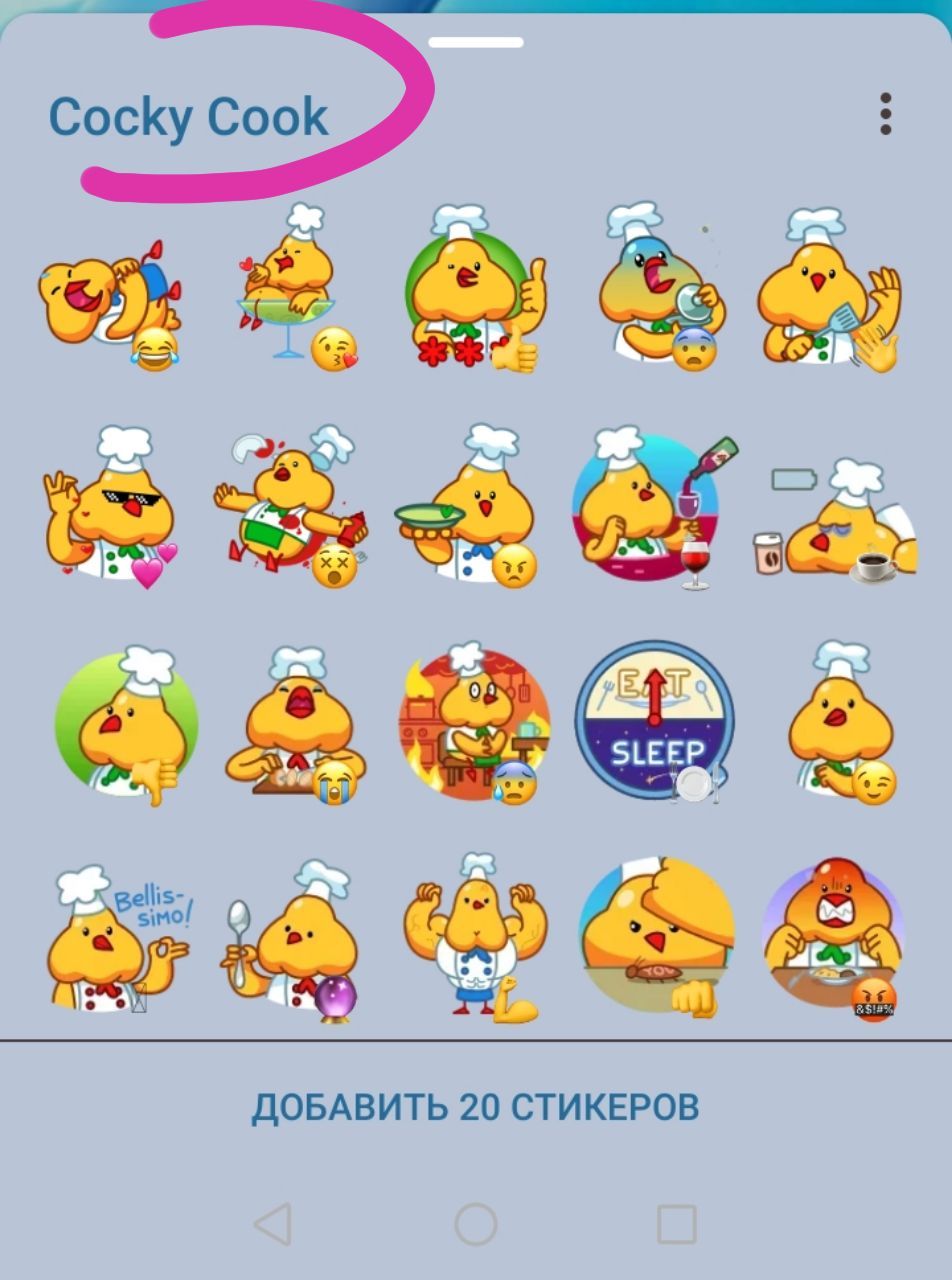Select the chef blowing a kiss sticker

292,287
